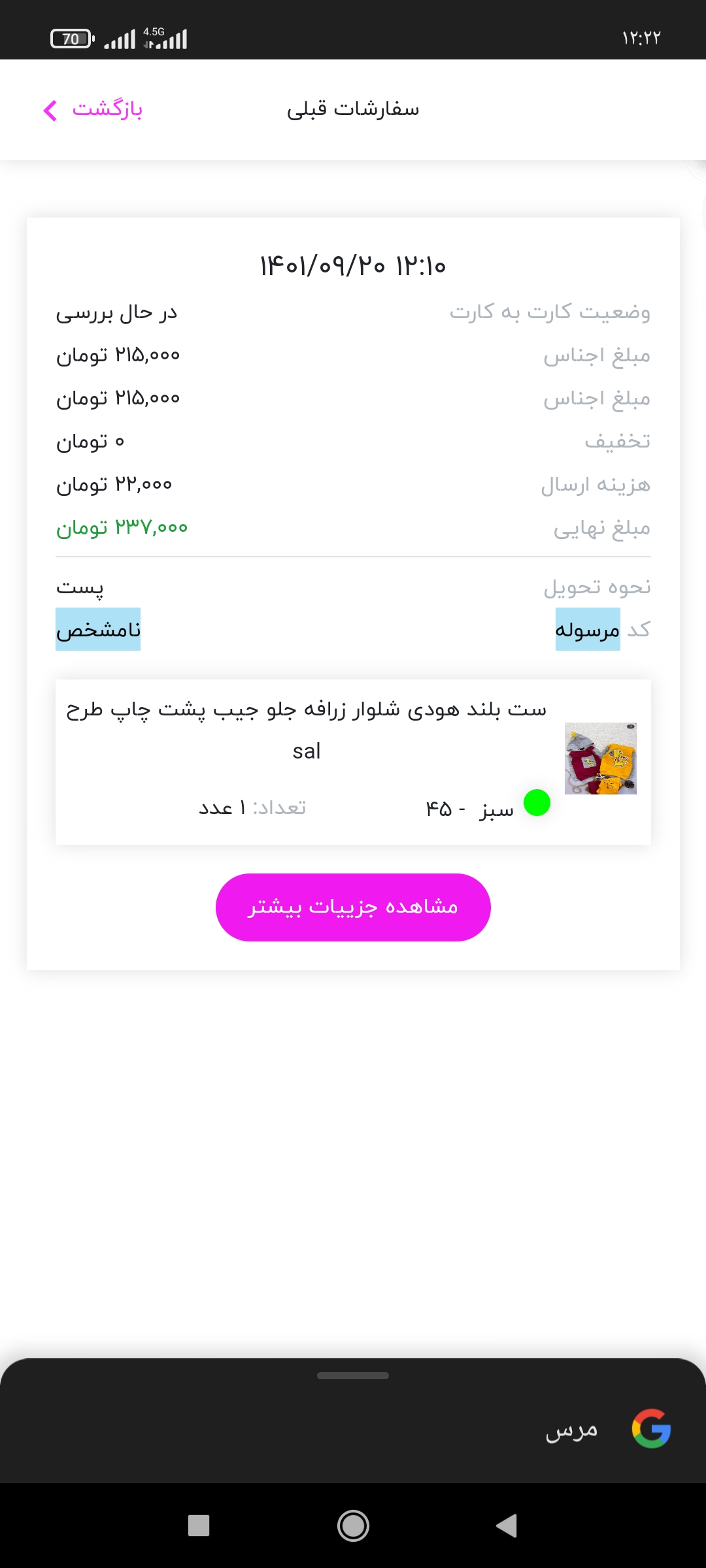The width and height of the screenshot is (706, 1568).
Task: Go to the home screen
Action: coord(353,1526)
